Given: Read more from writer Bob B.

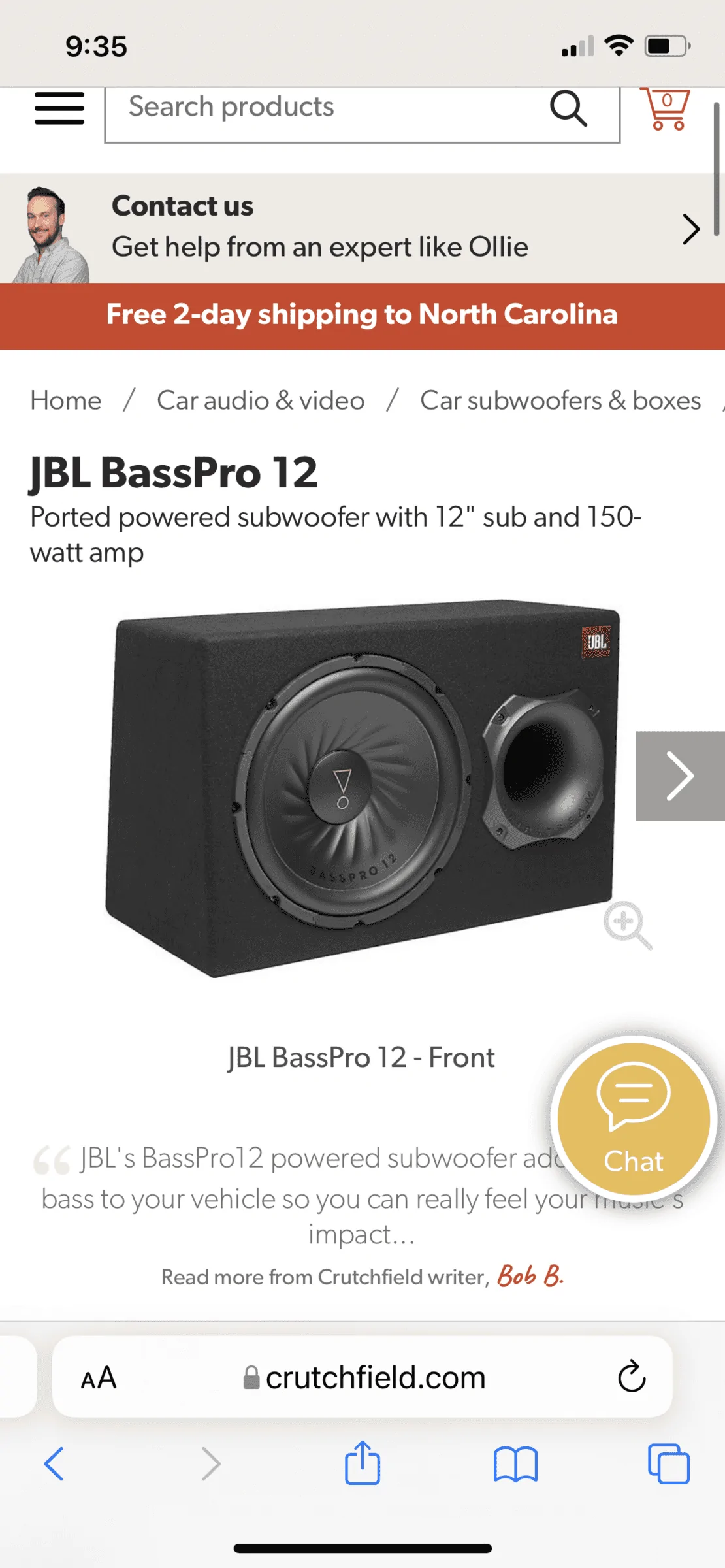Looking at the screenshot, I should [530, 1275].
